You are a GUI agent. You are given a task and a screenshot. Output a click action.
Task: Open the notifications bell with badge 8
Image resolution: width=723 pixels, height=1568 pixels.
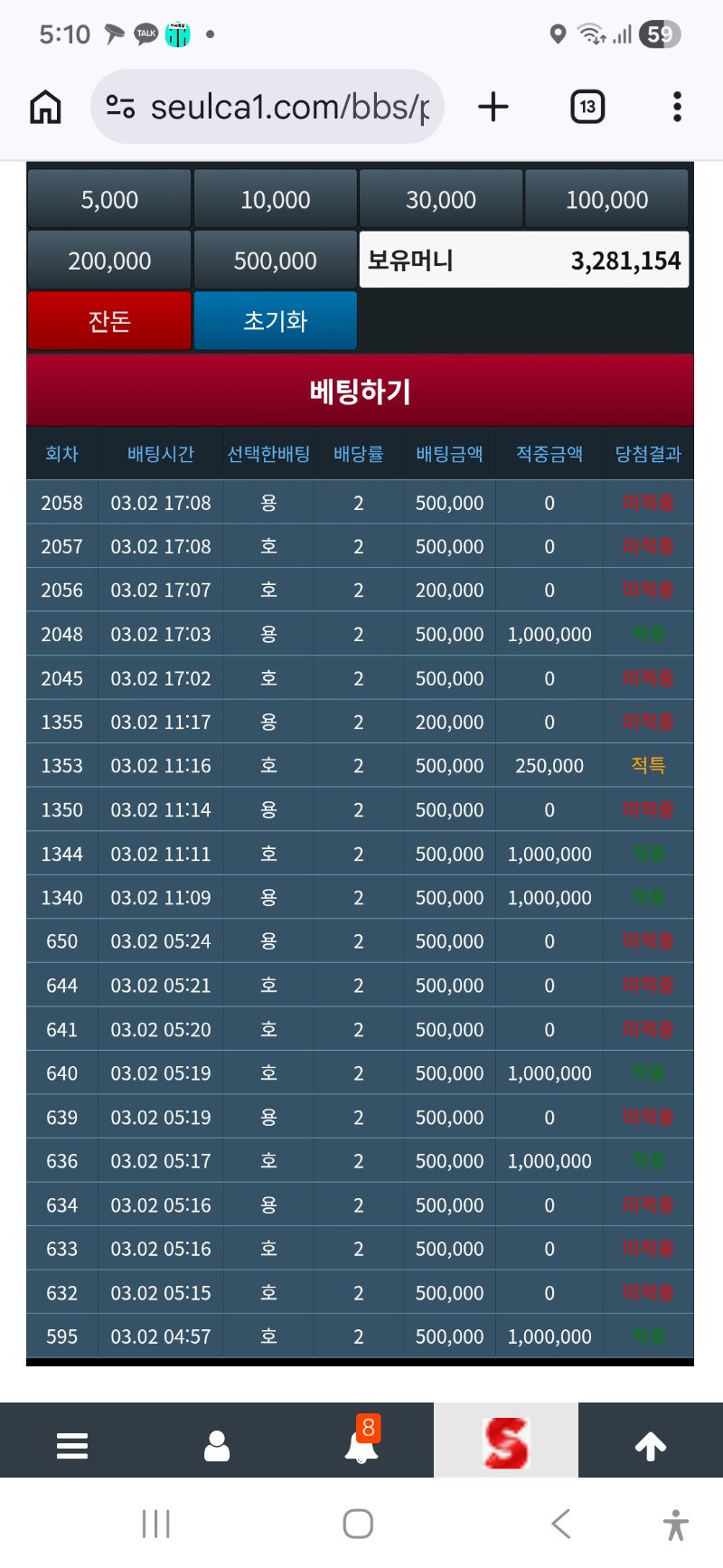(x=361, y=1443)
